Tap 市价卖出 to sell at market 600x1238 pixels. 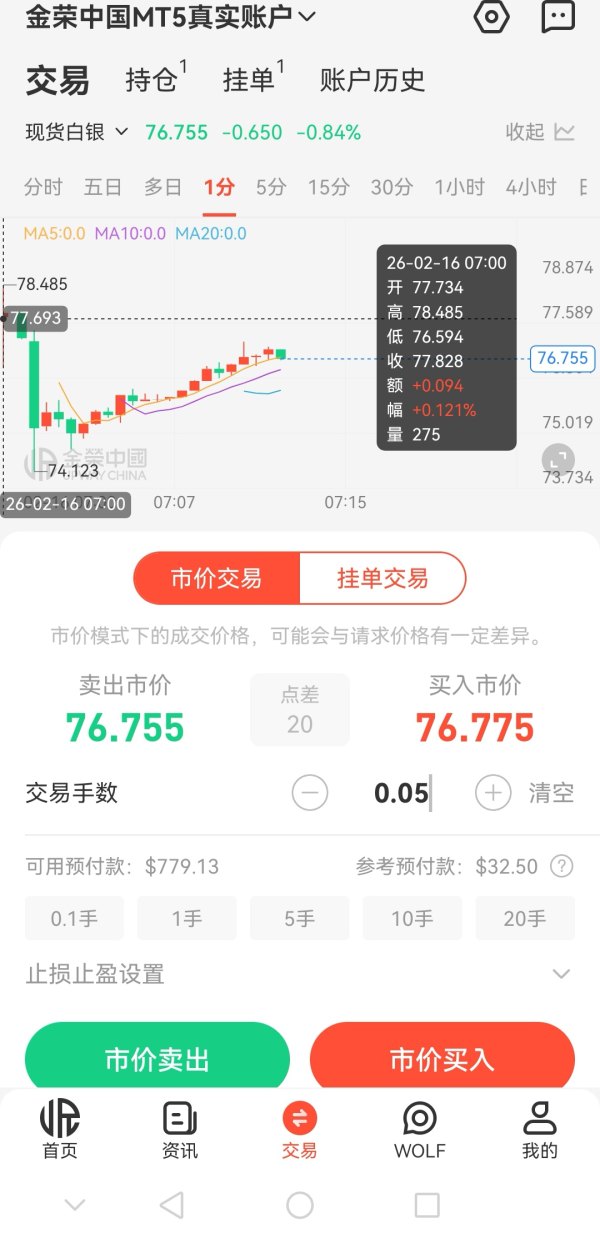(x=157, y=1058)
